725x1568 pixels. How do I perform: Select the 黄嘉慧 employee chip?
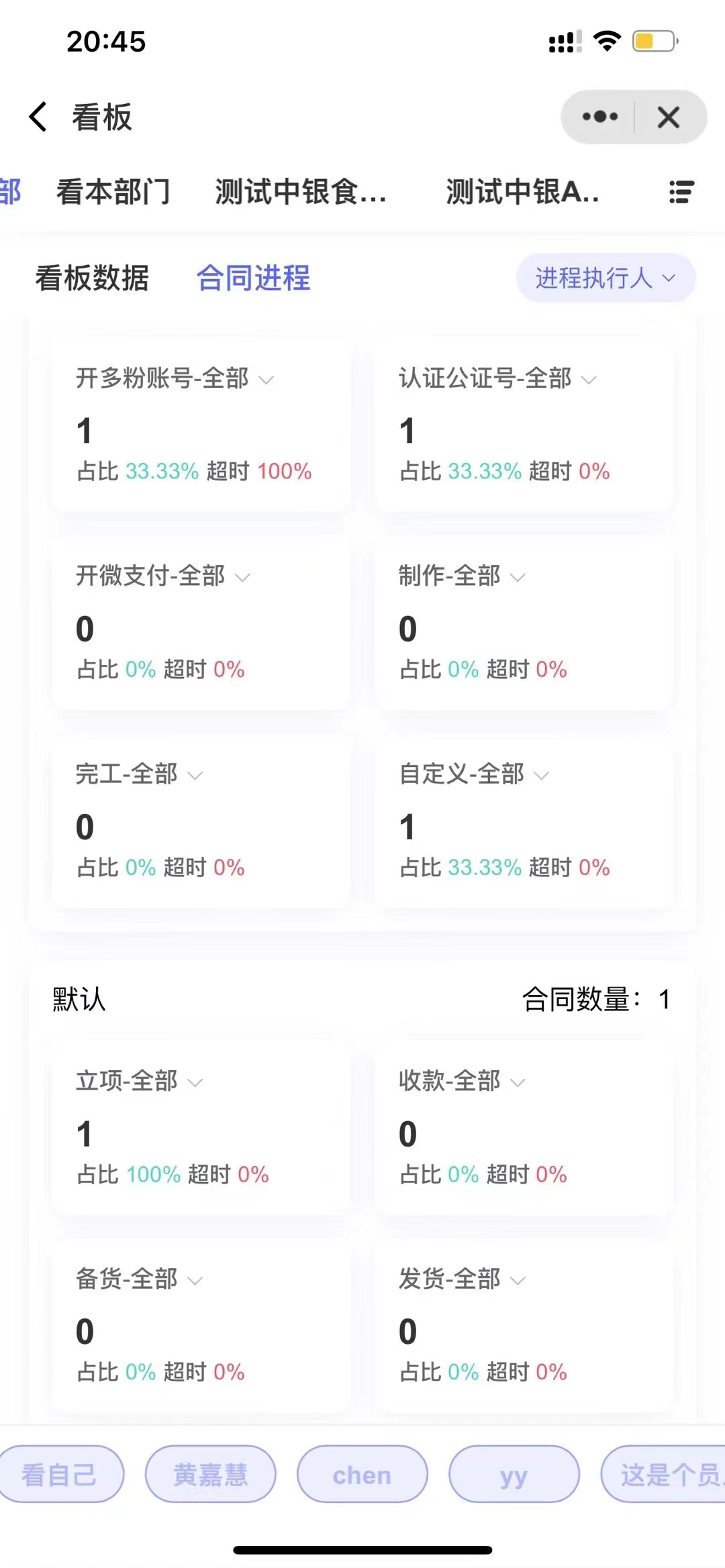tap(211, 1474)
